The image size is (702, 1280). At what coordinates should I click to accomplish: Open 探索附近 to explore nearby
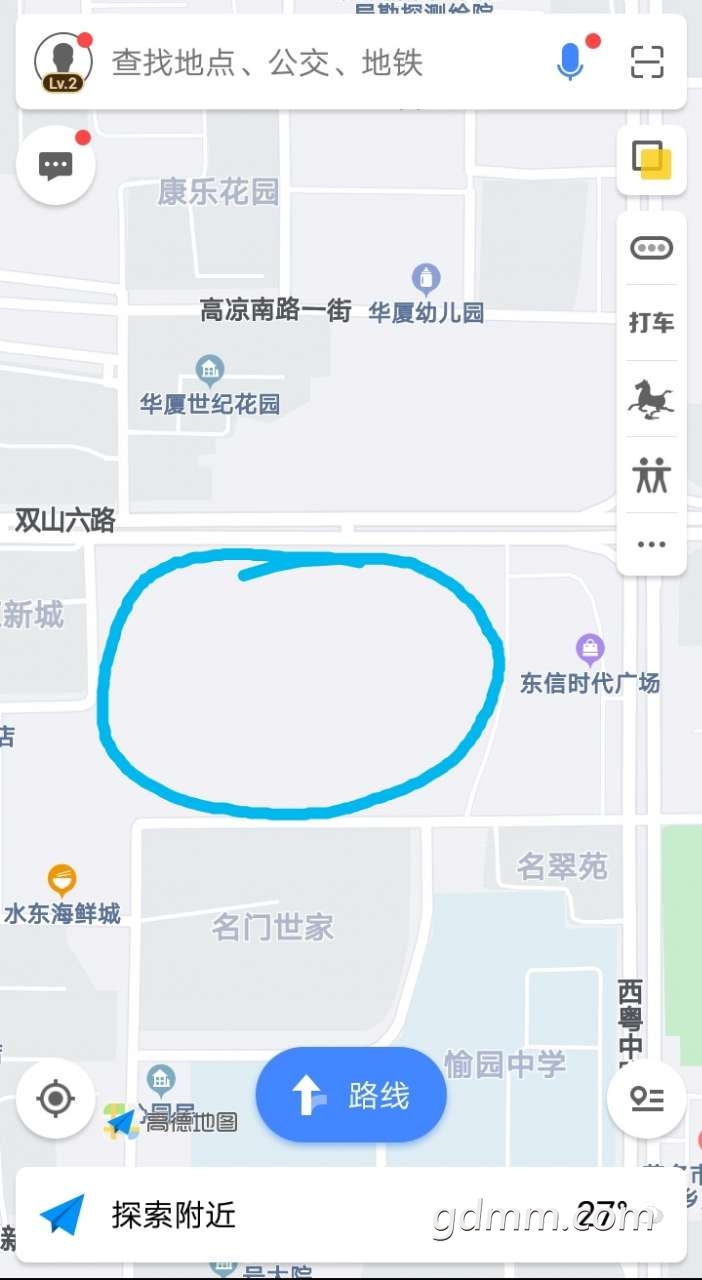[174, 1215]
